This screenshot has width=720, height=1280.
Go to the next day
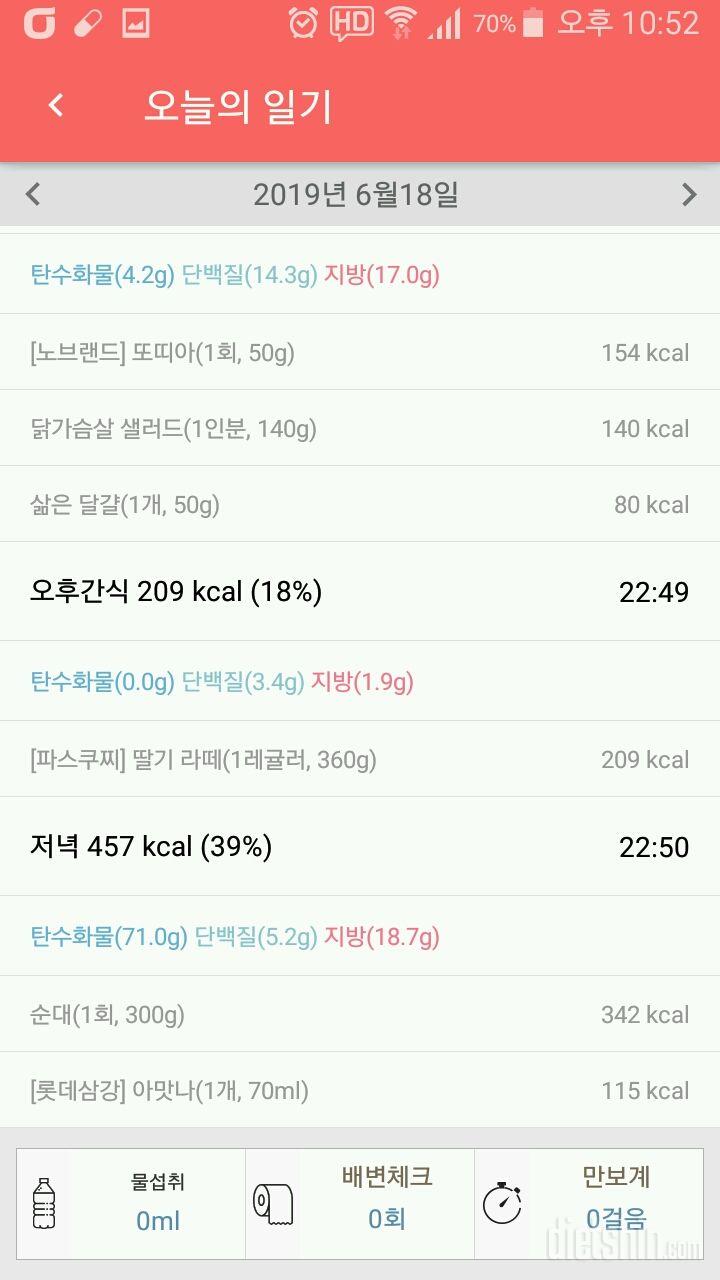tap(688, 194)
